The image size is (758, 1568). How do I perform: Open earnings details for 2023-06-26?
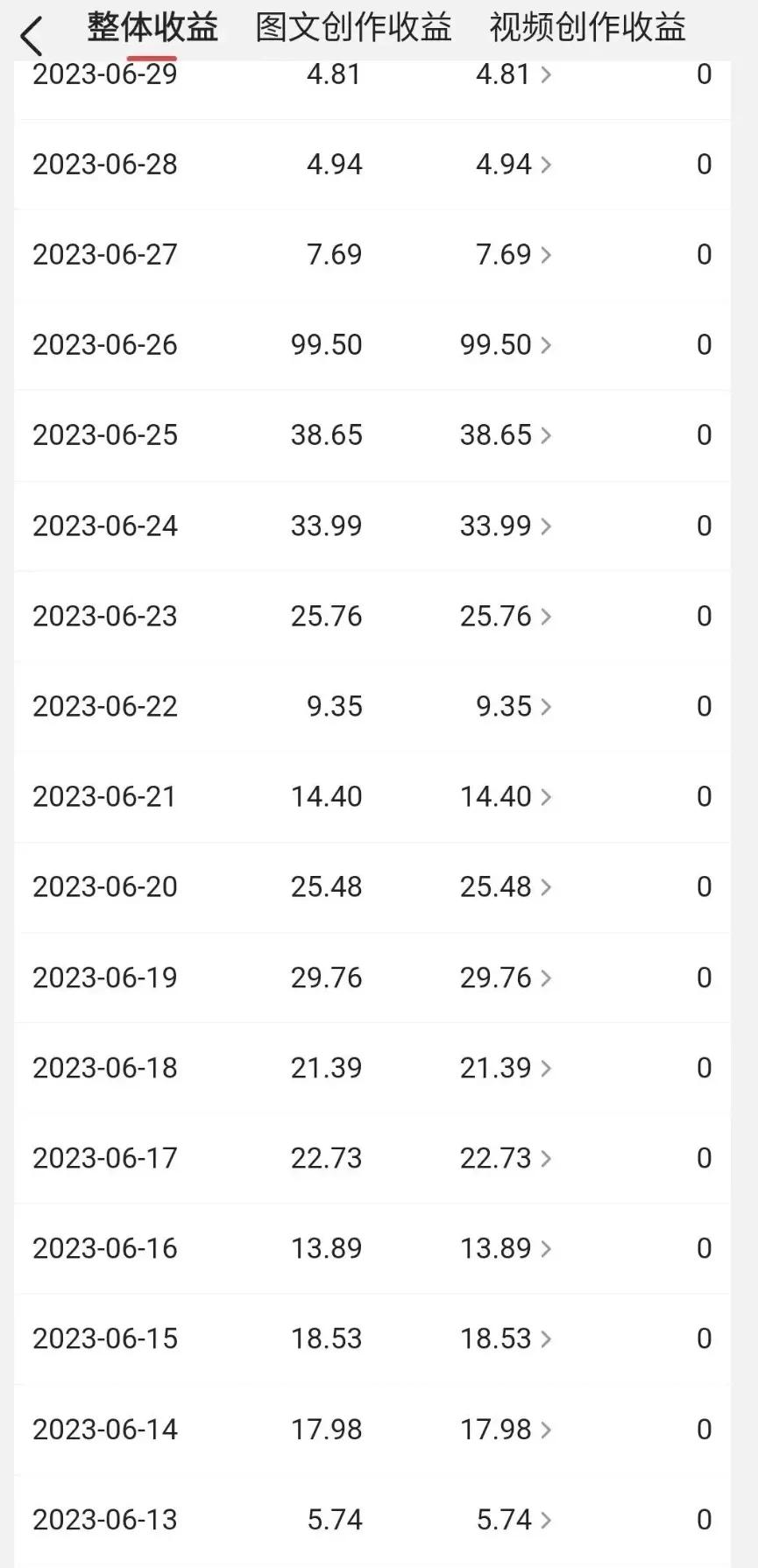point(506,345)
